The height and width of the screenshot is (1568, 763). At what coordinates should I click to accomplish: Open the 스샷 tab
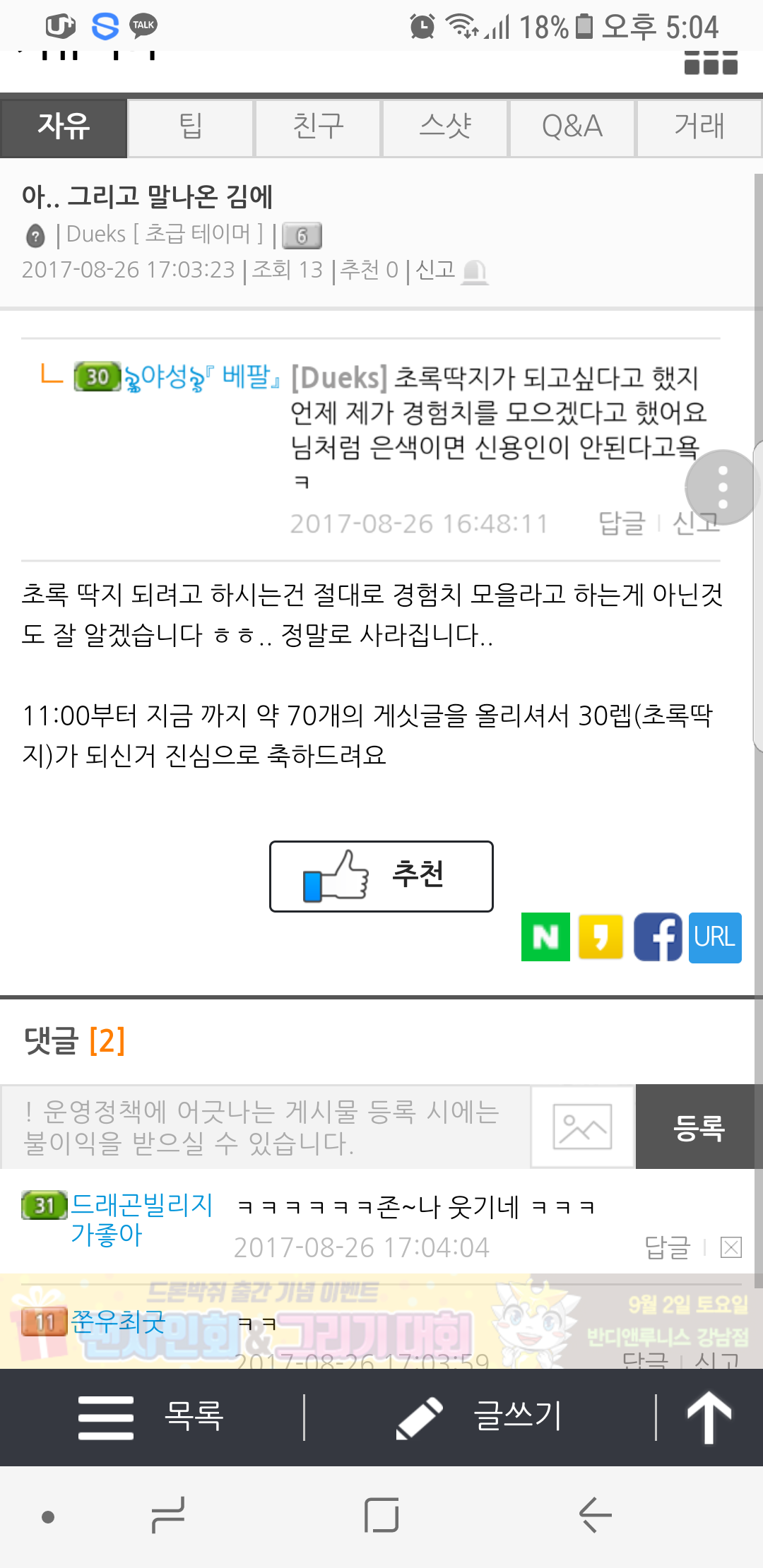(x=445, y=127)
